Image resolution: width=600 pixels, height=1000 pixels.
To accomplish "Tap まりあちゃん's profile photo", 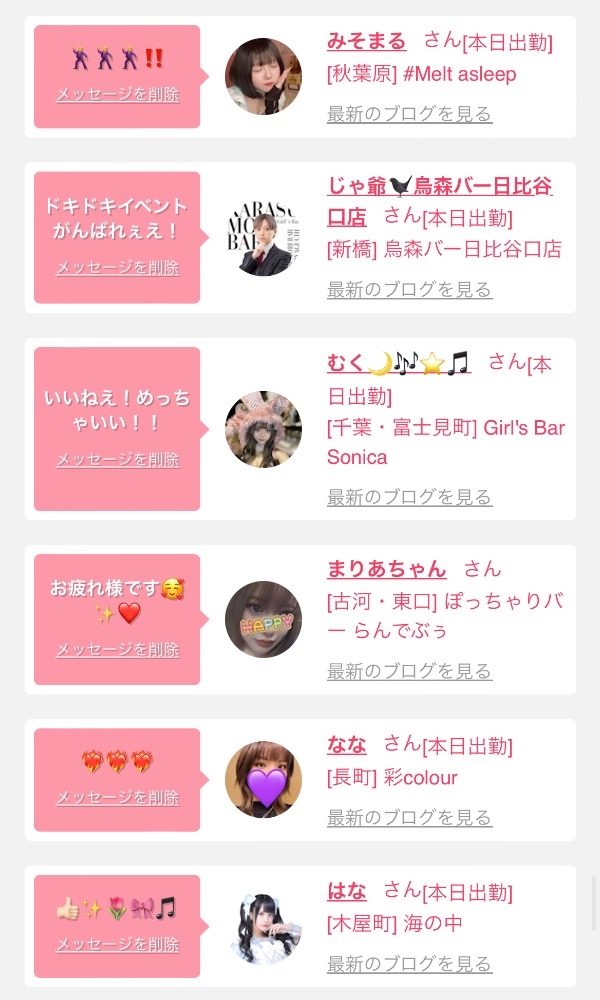I will pos(263,619).
